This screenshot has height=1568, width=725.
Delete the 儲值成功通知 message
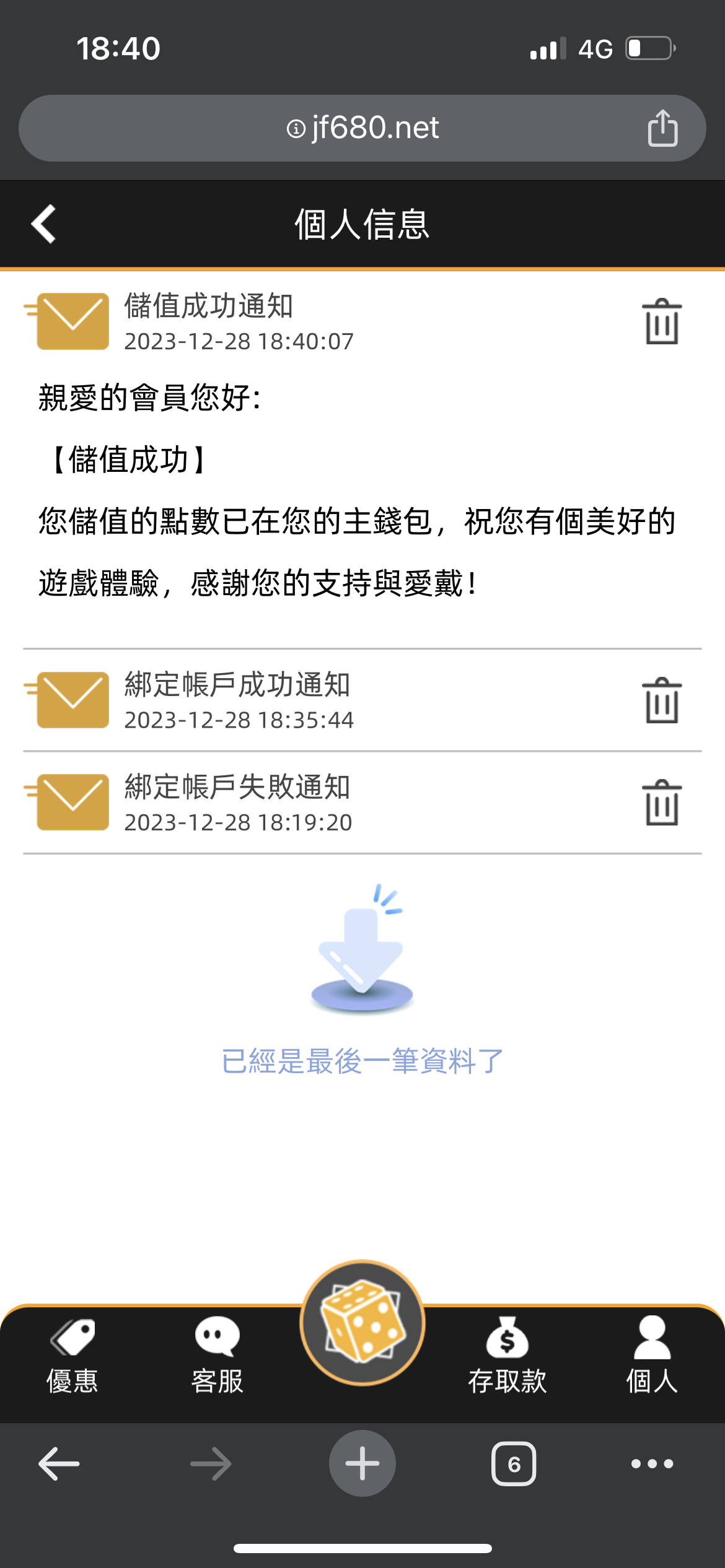(x=661, y=321)
